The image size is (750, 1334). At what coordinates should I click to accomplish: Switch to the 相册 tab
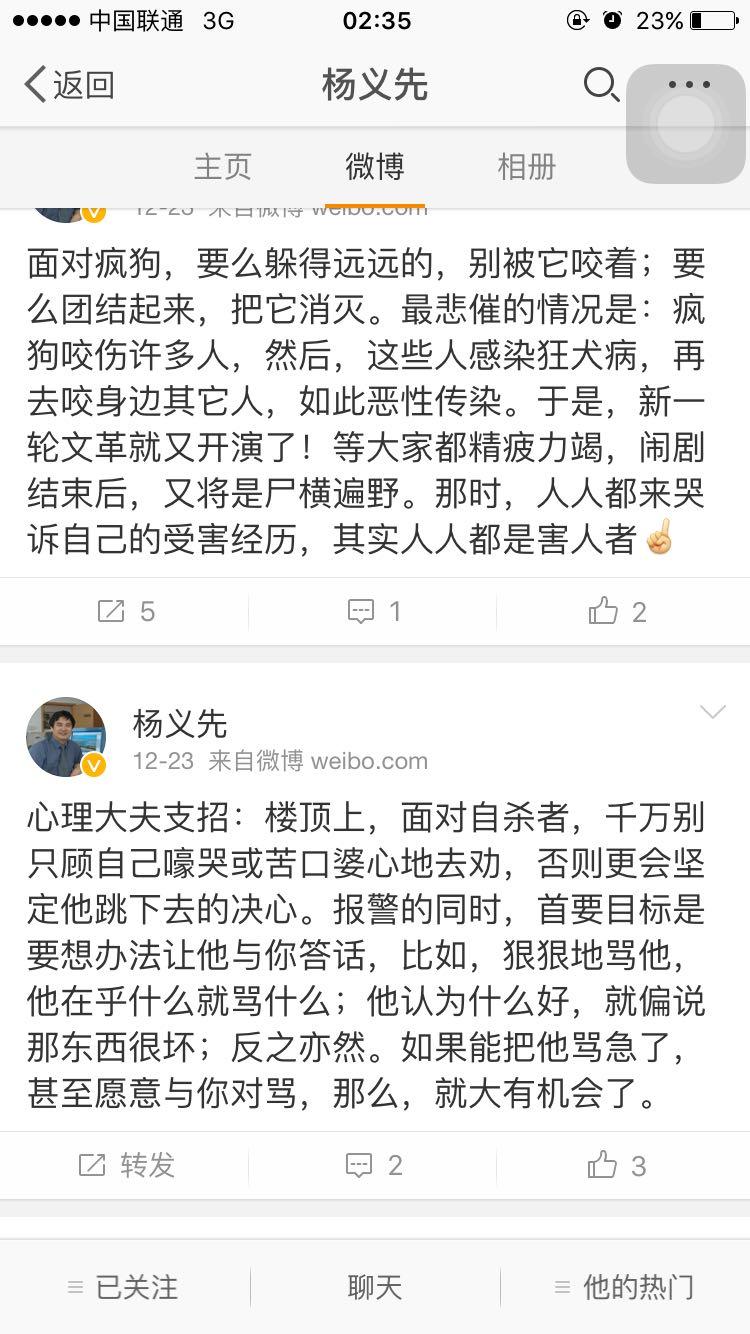(526, 166)
